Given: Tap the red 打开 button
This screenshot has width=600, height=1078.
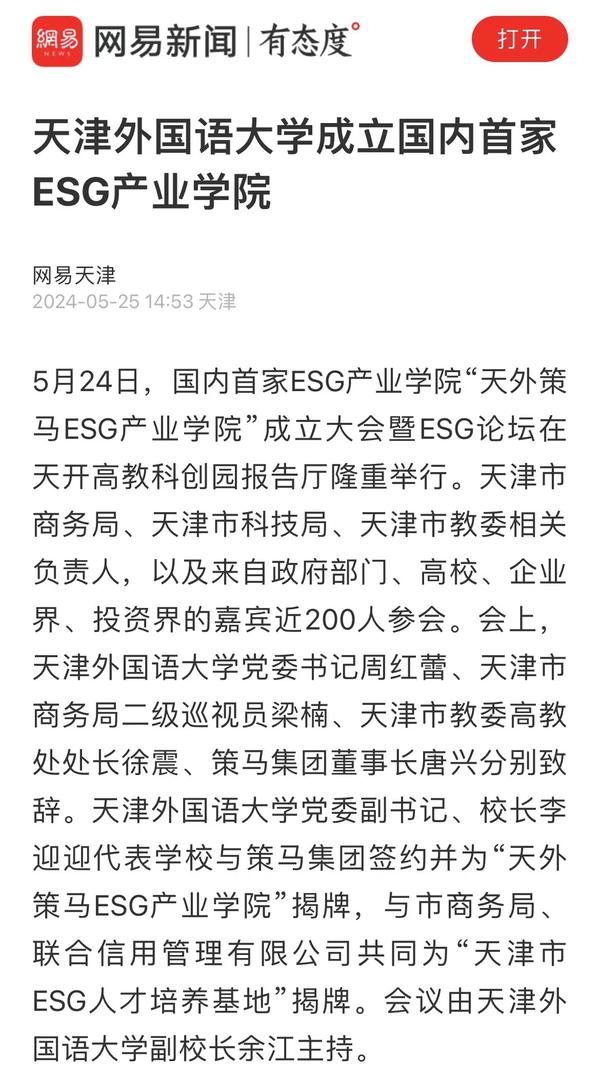Looking at the screenshot, I should [x=519, y=39].
